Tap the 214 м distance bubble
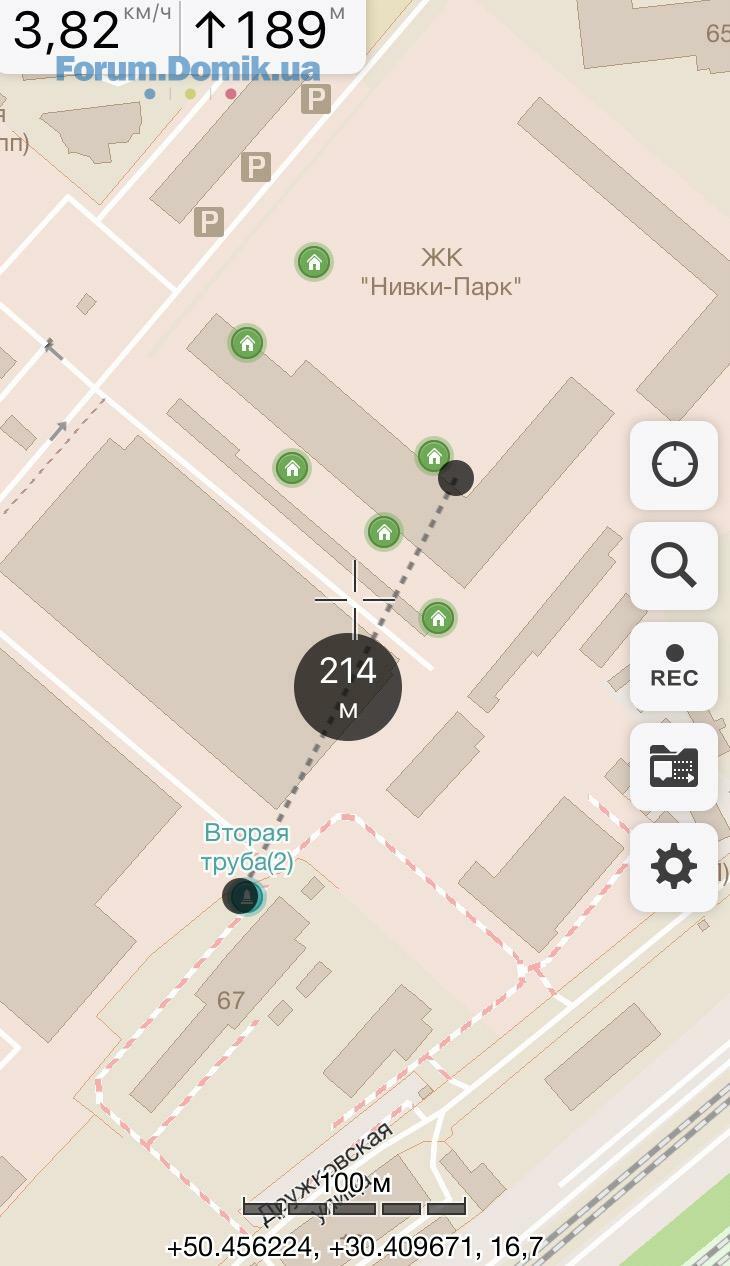The height and width of the screenshot is (1266, 730). 348,687
